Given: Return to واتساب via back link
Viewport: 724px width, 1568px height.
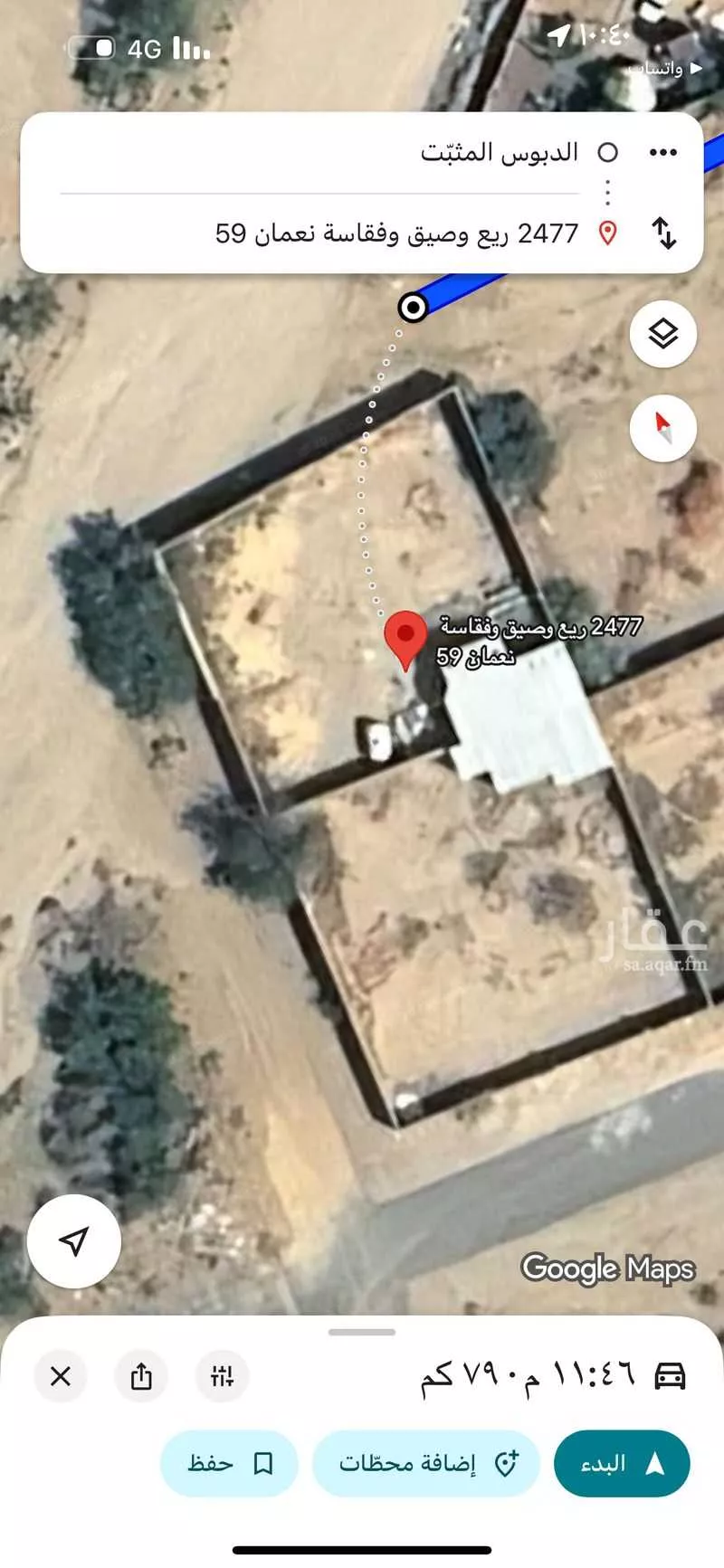Looking at the screenshot, I should pyautogui.click(x=665, y=69).
